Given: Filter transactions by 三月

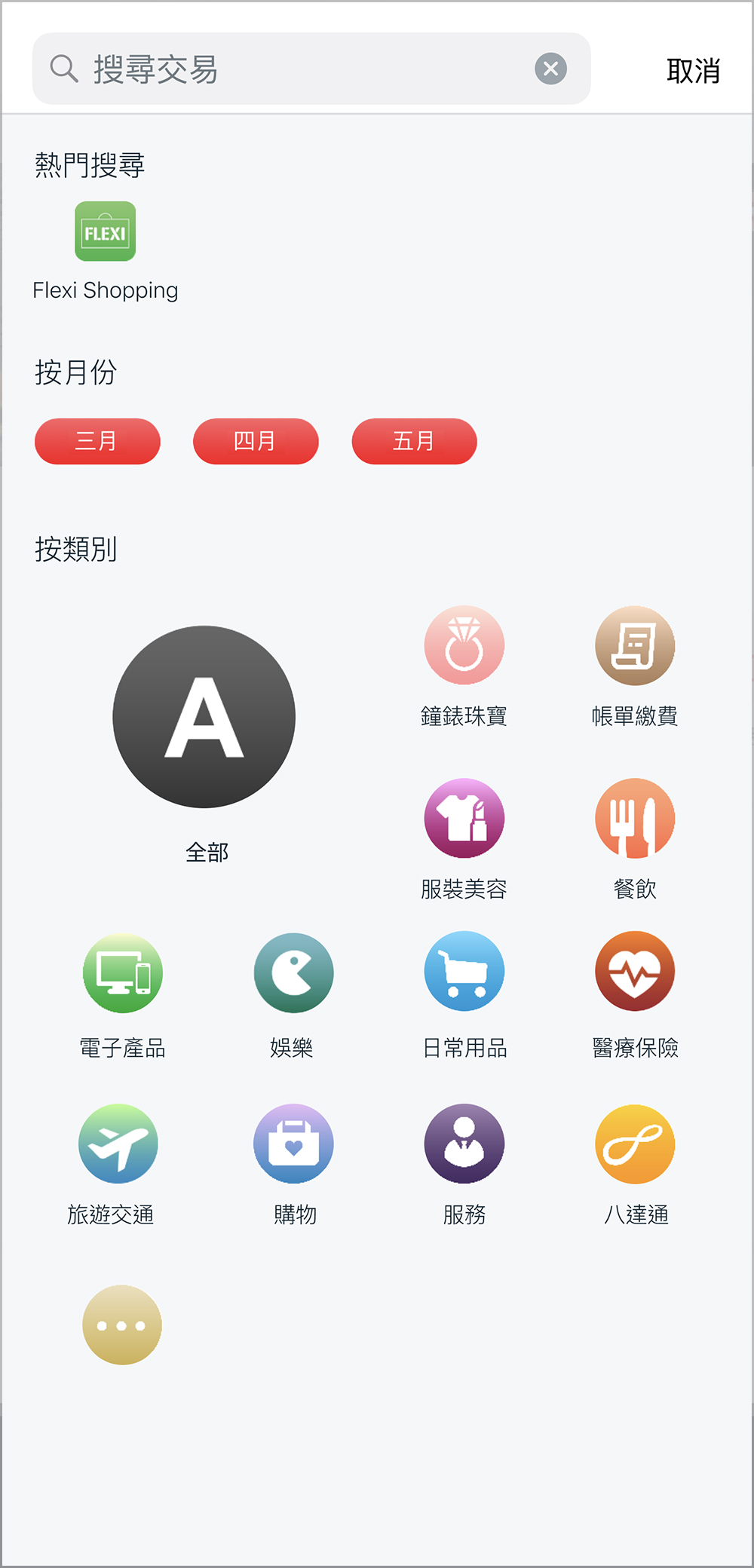Looking at the screenshot, I should [97, 441].
